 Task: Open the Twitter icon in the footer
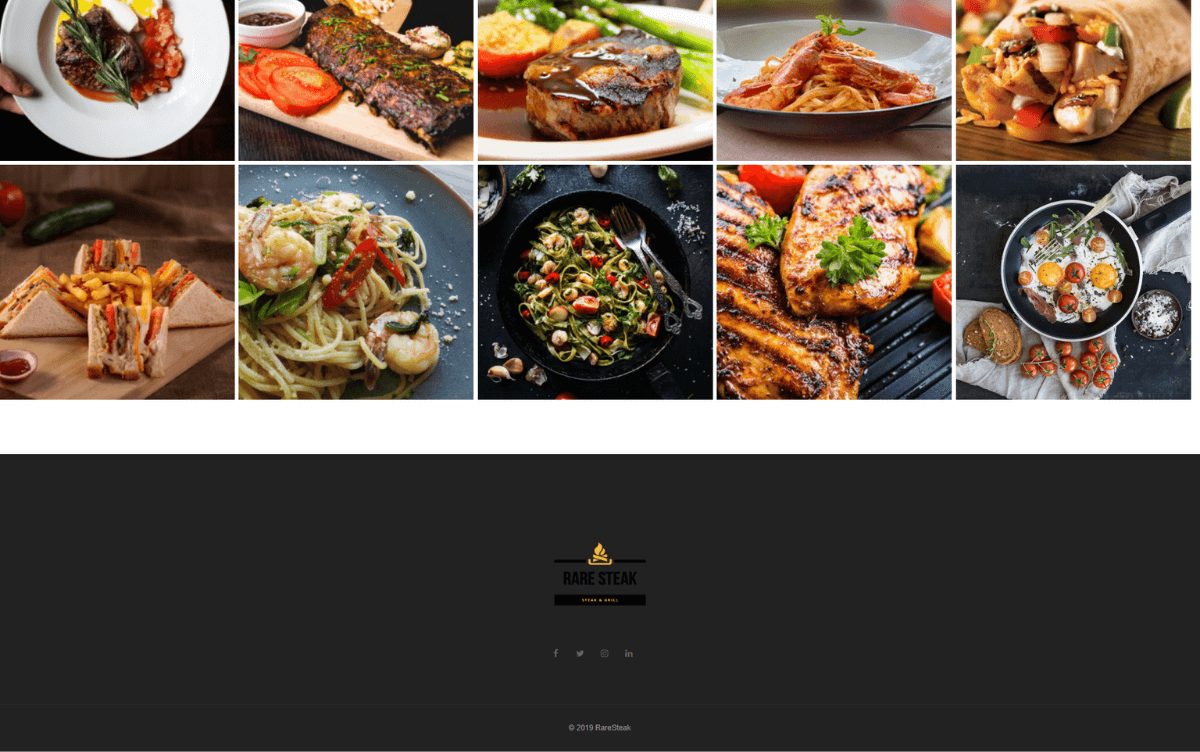coord(580,654)
